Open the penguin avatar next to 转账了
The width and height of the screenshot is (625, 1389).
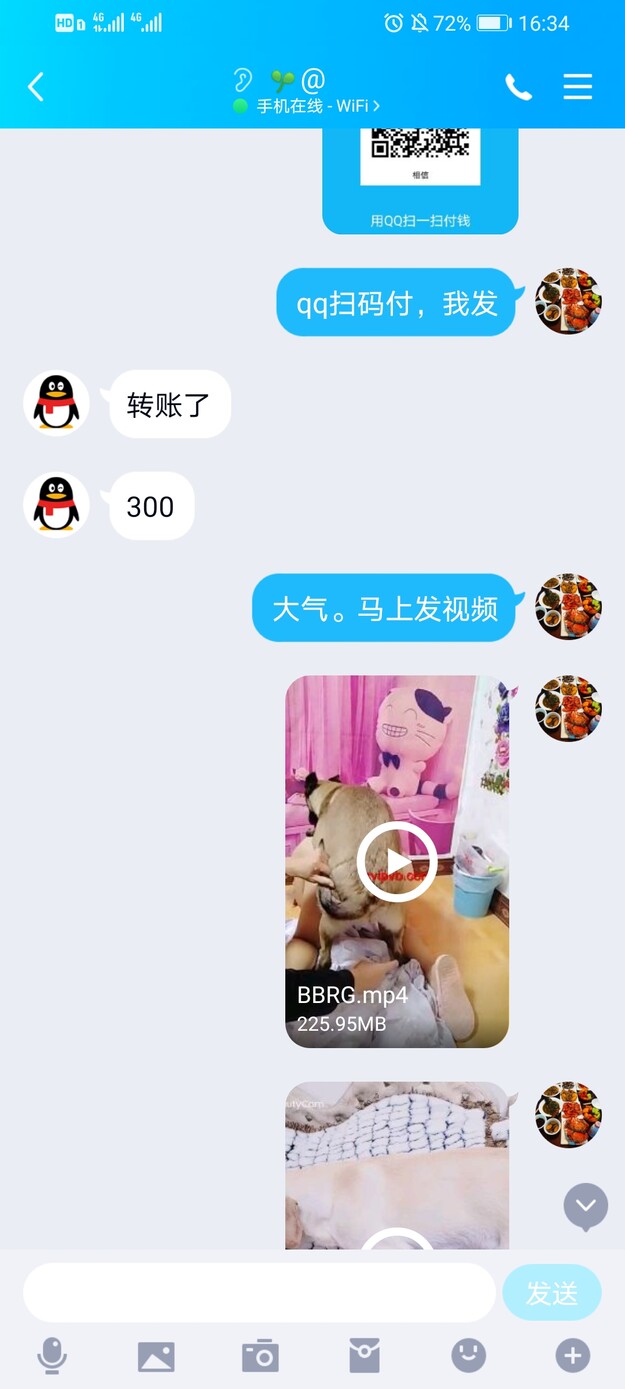(x=56, y=403)
